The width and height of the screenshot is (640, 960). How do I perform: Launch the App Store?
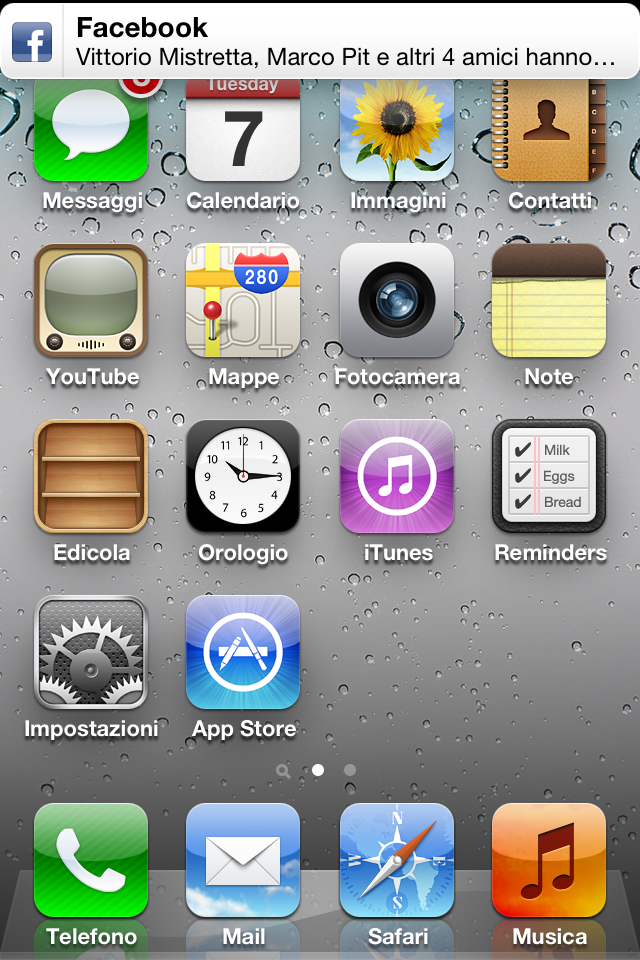243,652
